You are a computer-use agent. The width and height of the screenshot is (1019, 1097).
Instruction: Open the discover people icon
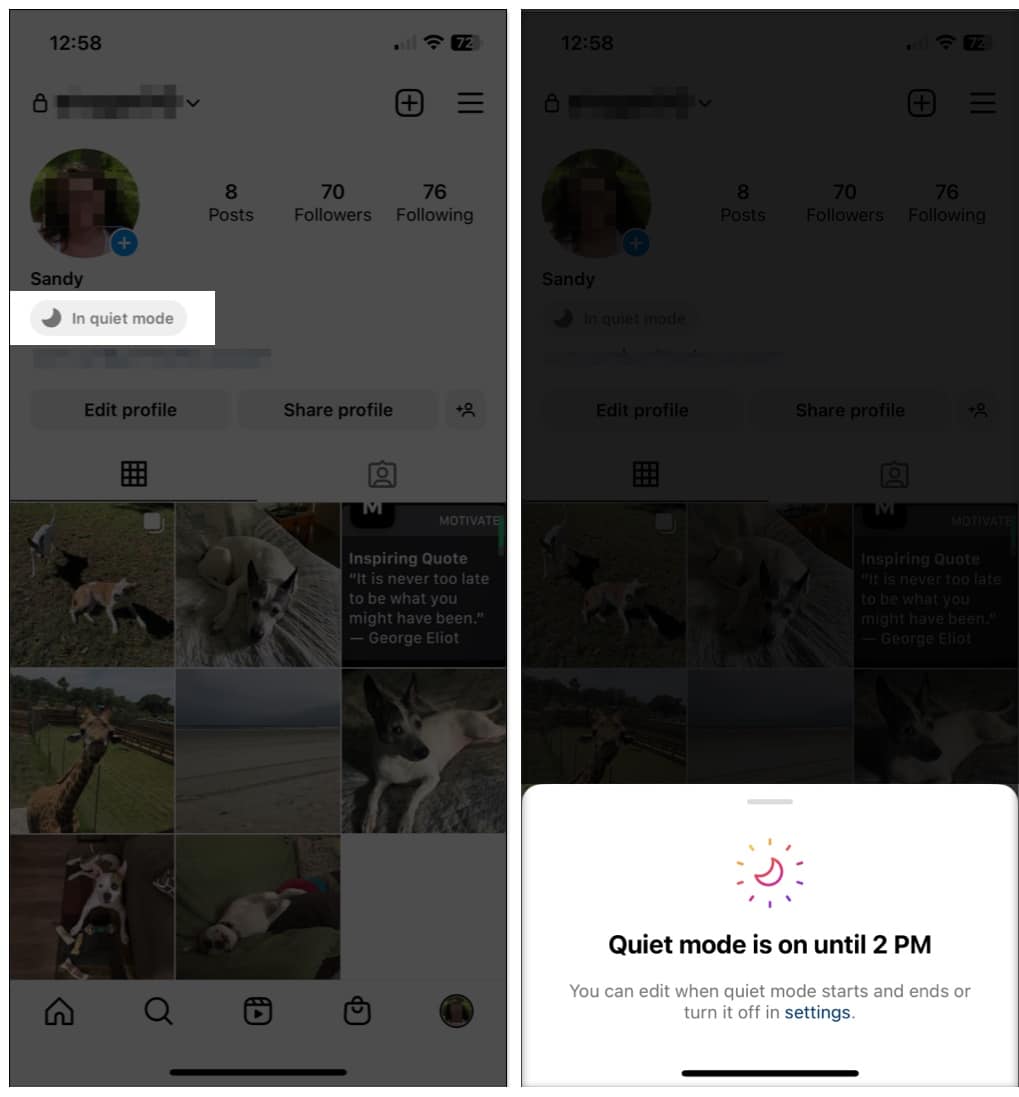click(x=465, y=410)
